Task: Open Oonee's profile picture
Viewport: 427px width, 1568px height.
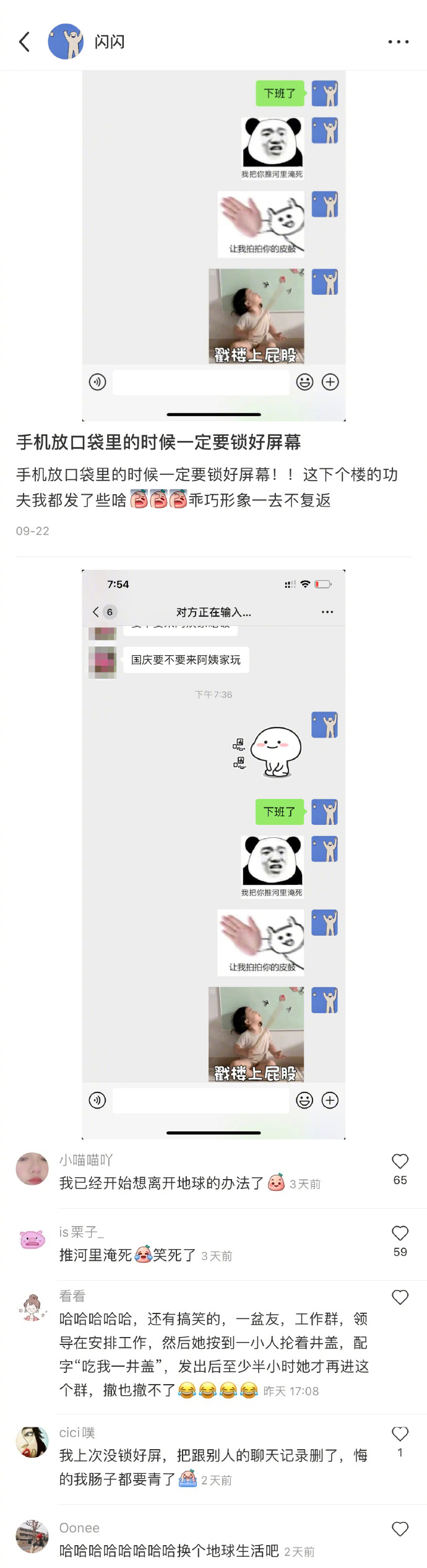Action: point(32,1536)
